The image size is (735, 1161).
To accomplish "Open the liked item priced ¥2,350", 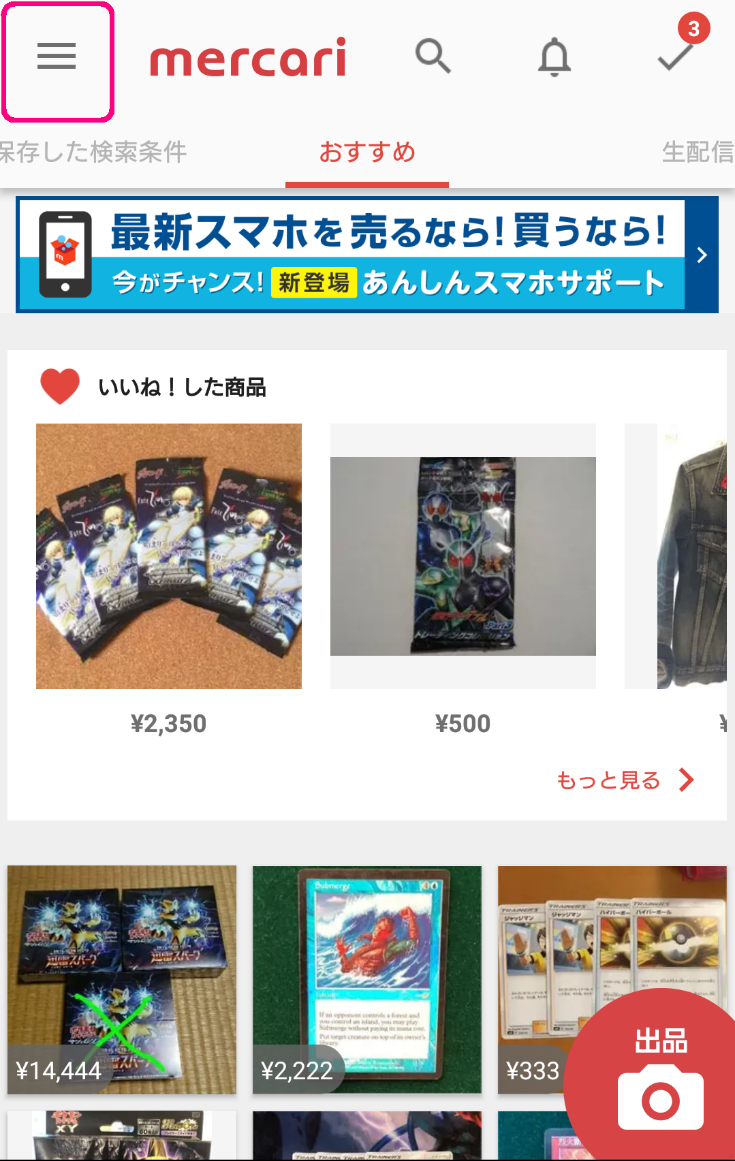I will (169, 556).
